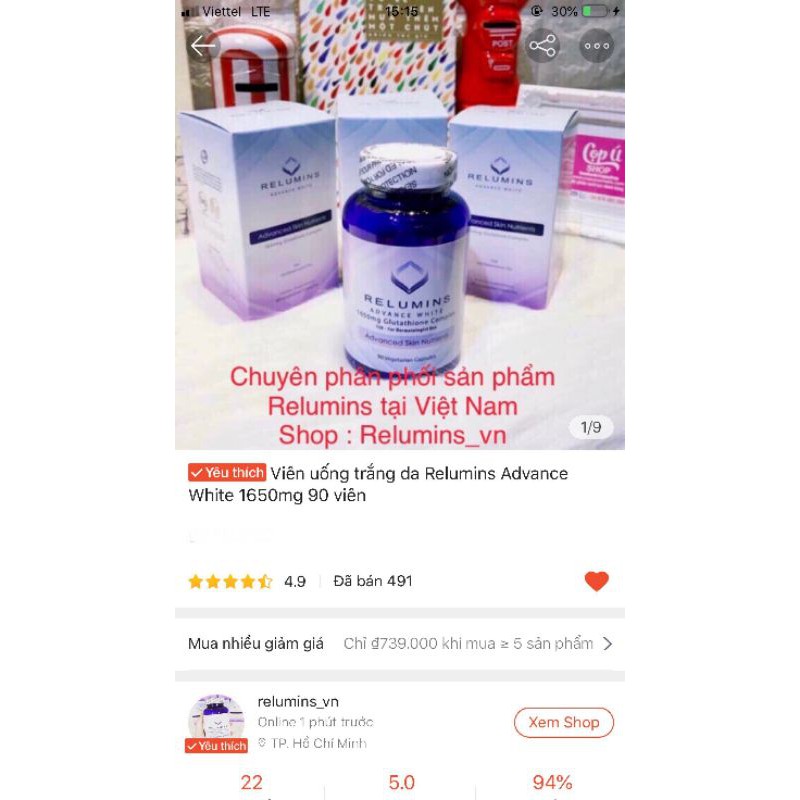The image size is (800, 800).
Task: Share this Relumins product
Action: [542, 46]
